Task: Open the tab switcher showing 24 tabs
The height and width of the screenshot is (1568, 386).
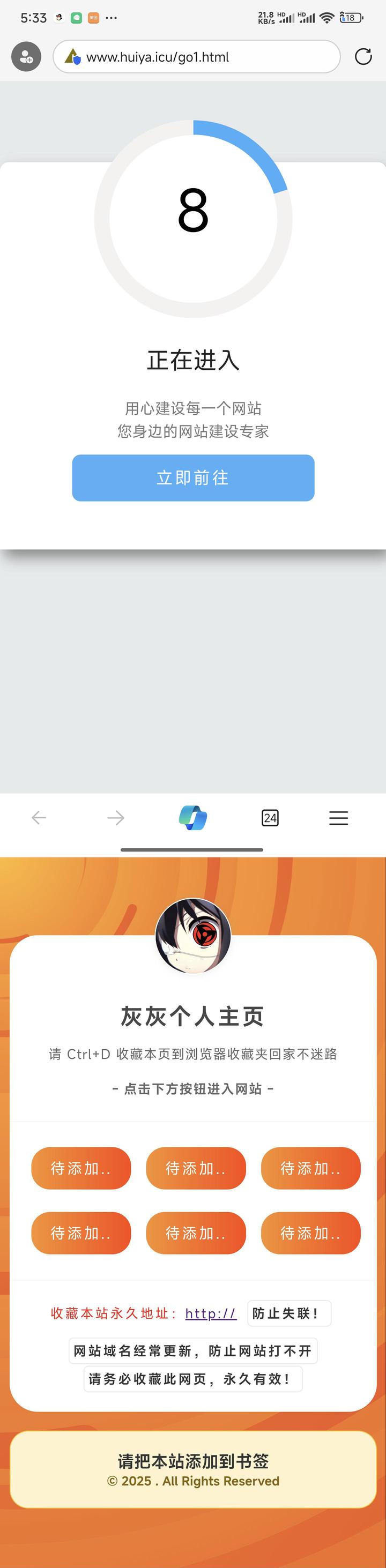Action: tap(270, 817)
